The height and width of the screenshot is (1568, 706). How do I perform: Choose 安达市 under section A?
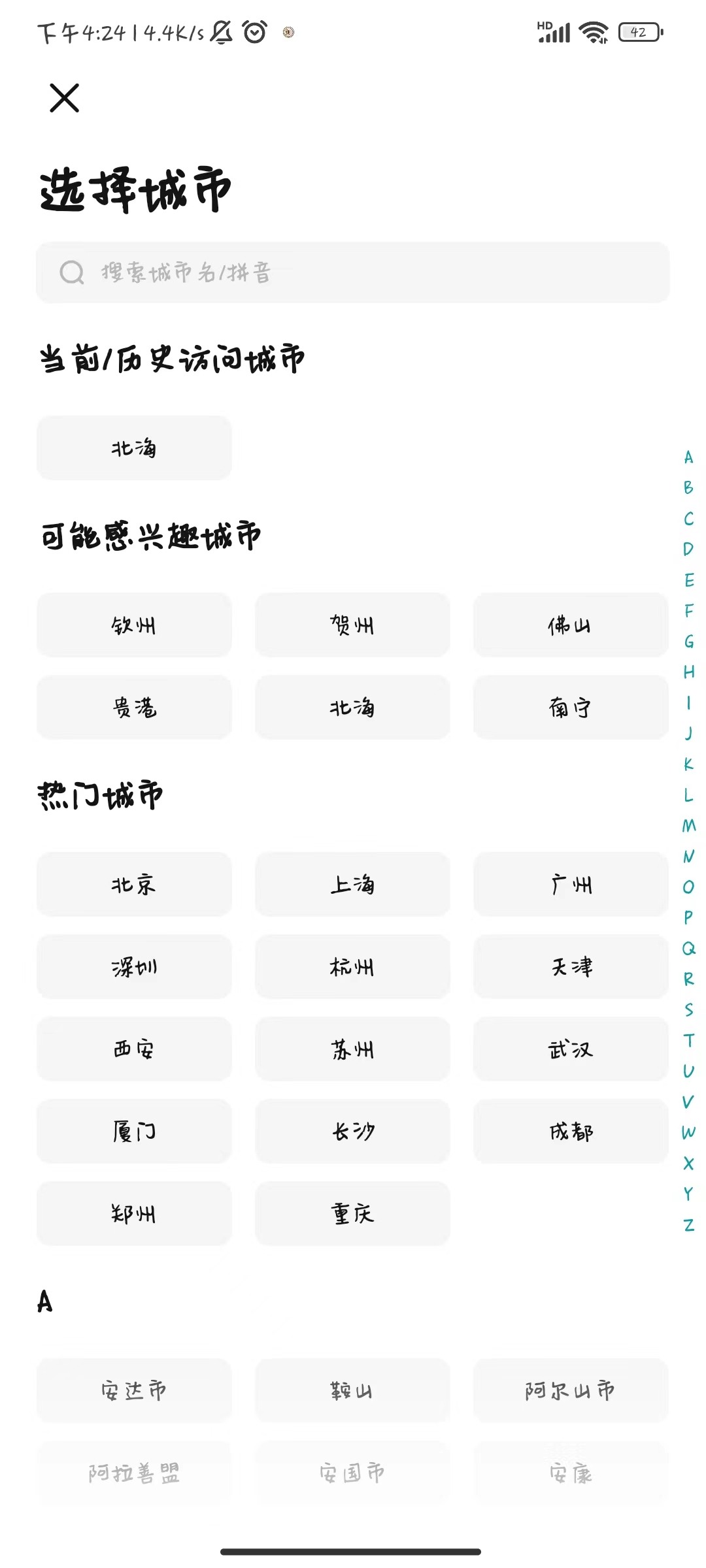point(134,1390)
